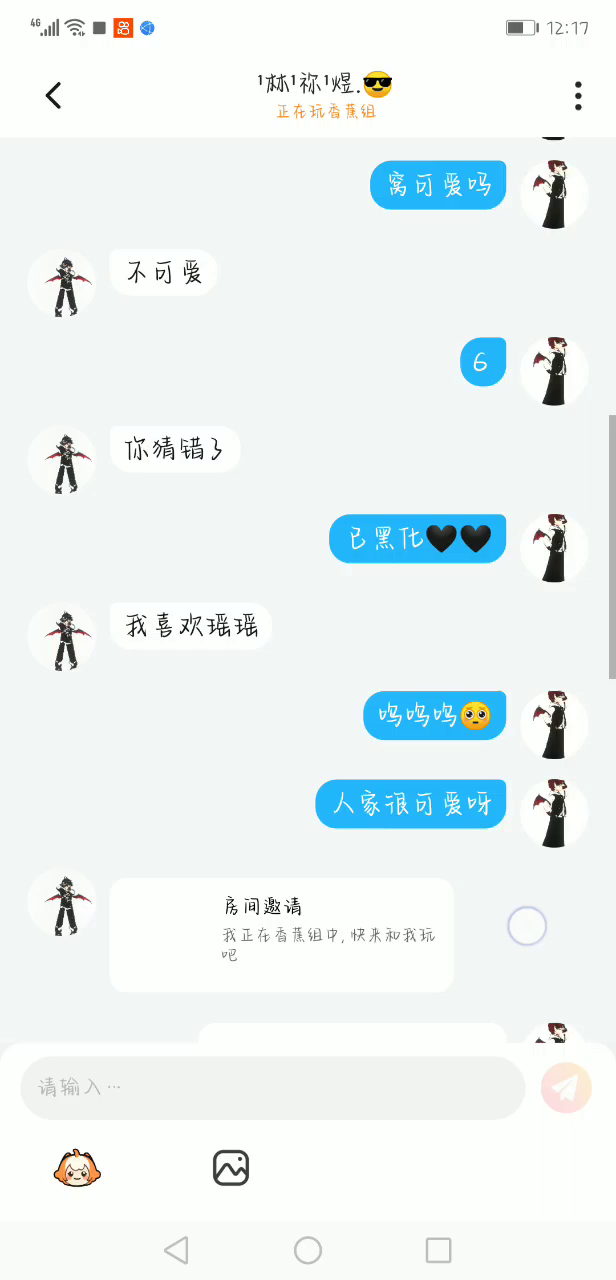Viewport: 616px width, 1280px height.
Task: Send the message with the paper plane
Action: pos(566,1087)
